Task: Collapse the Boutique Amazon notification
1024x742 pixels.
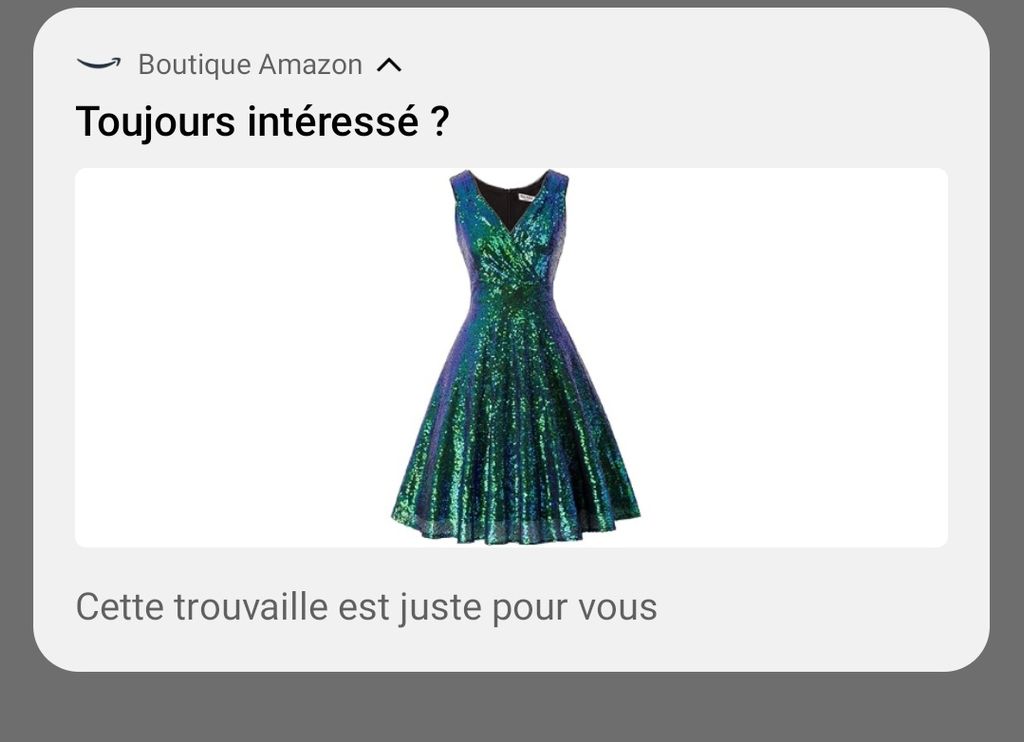Action: 388,66
